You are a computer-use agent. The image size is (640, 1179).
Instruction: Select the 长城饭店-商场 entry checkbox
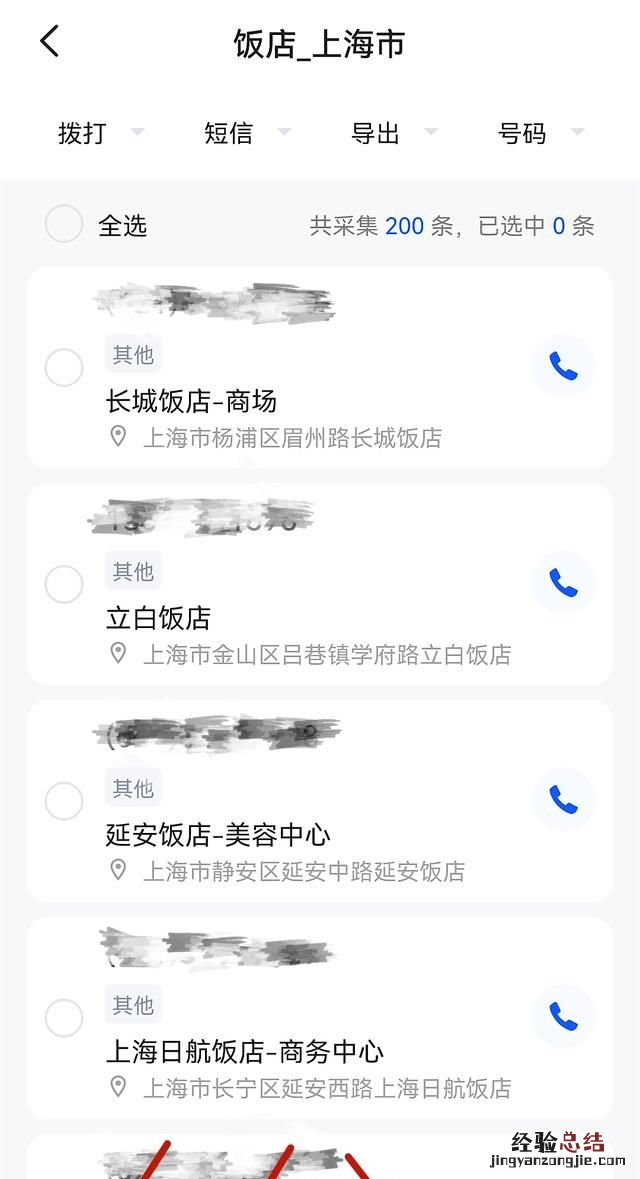click(64, 367)
